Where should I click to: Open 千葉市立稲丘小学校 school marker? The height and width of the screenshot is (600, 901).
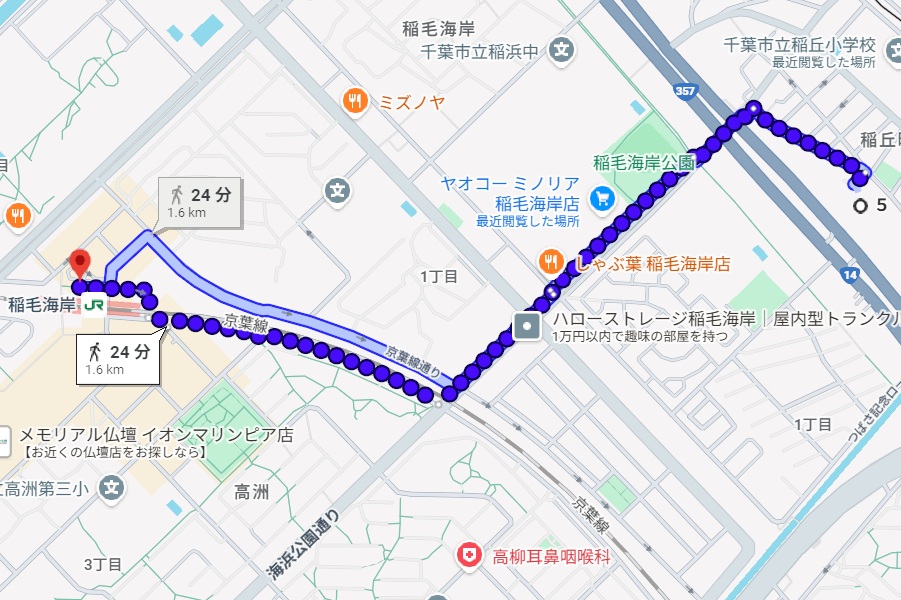887,45
